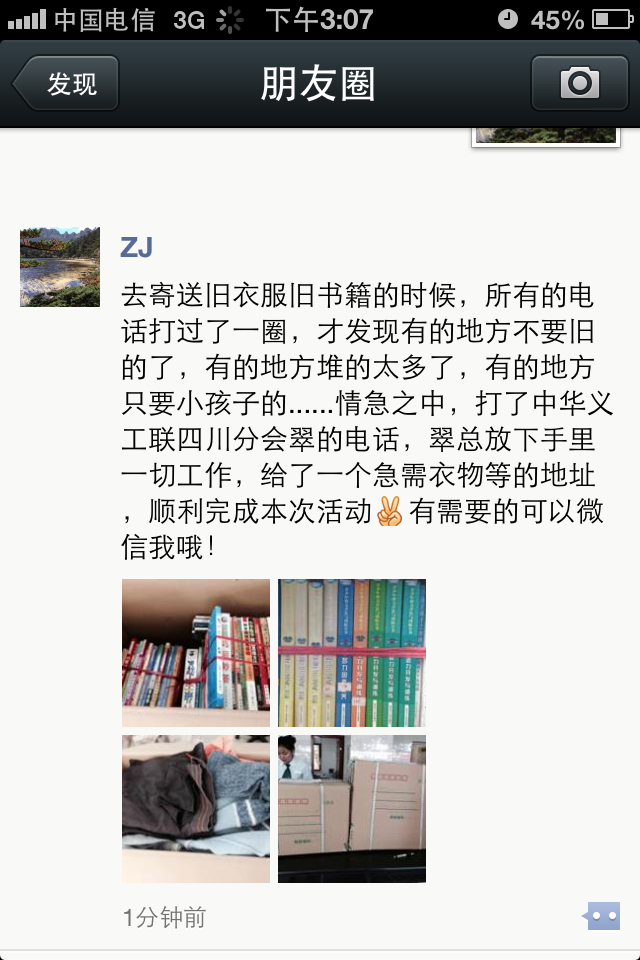
Task: View the photo of folded old clothes
Action: (196, 808)
